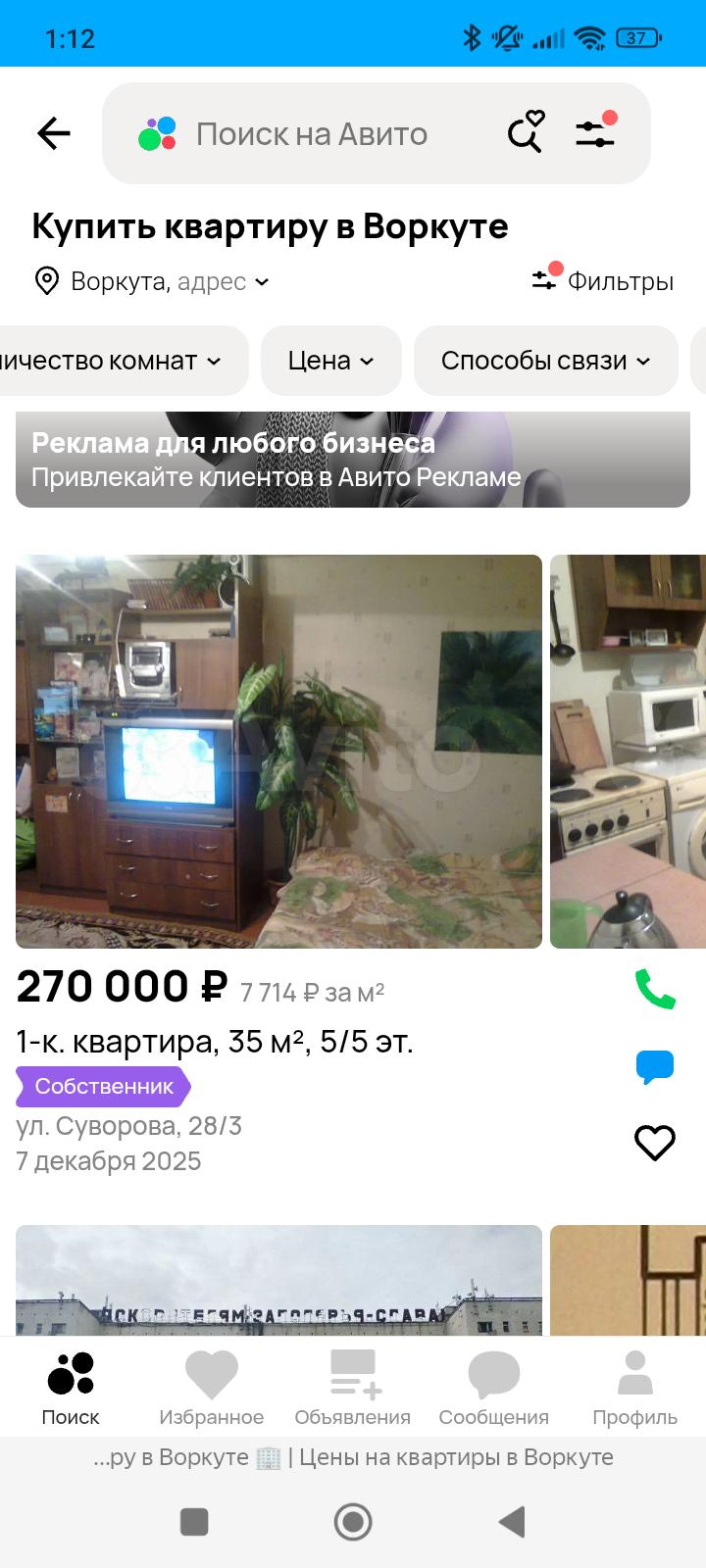
Task: Expand the Способы связи chip
Action: [545, 361]
